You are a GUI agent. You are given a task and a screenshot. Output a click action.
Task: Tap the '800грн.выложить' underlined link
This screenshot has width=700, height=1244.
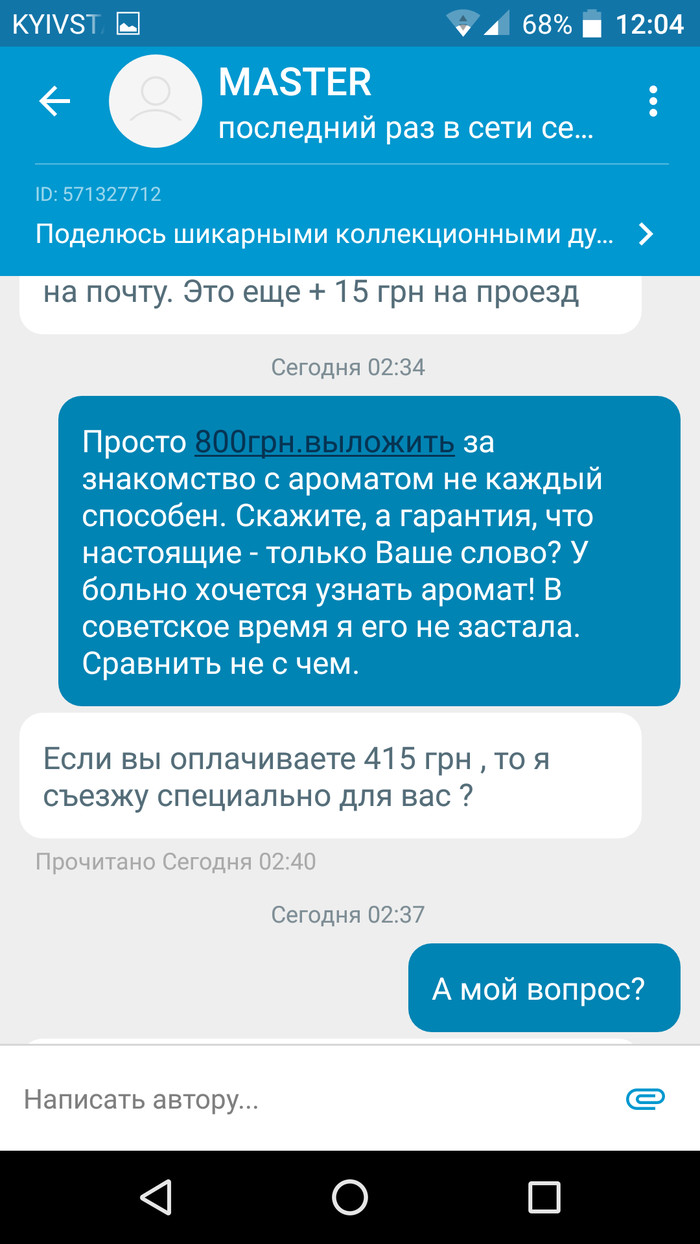coord(324,442)
